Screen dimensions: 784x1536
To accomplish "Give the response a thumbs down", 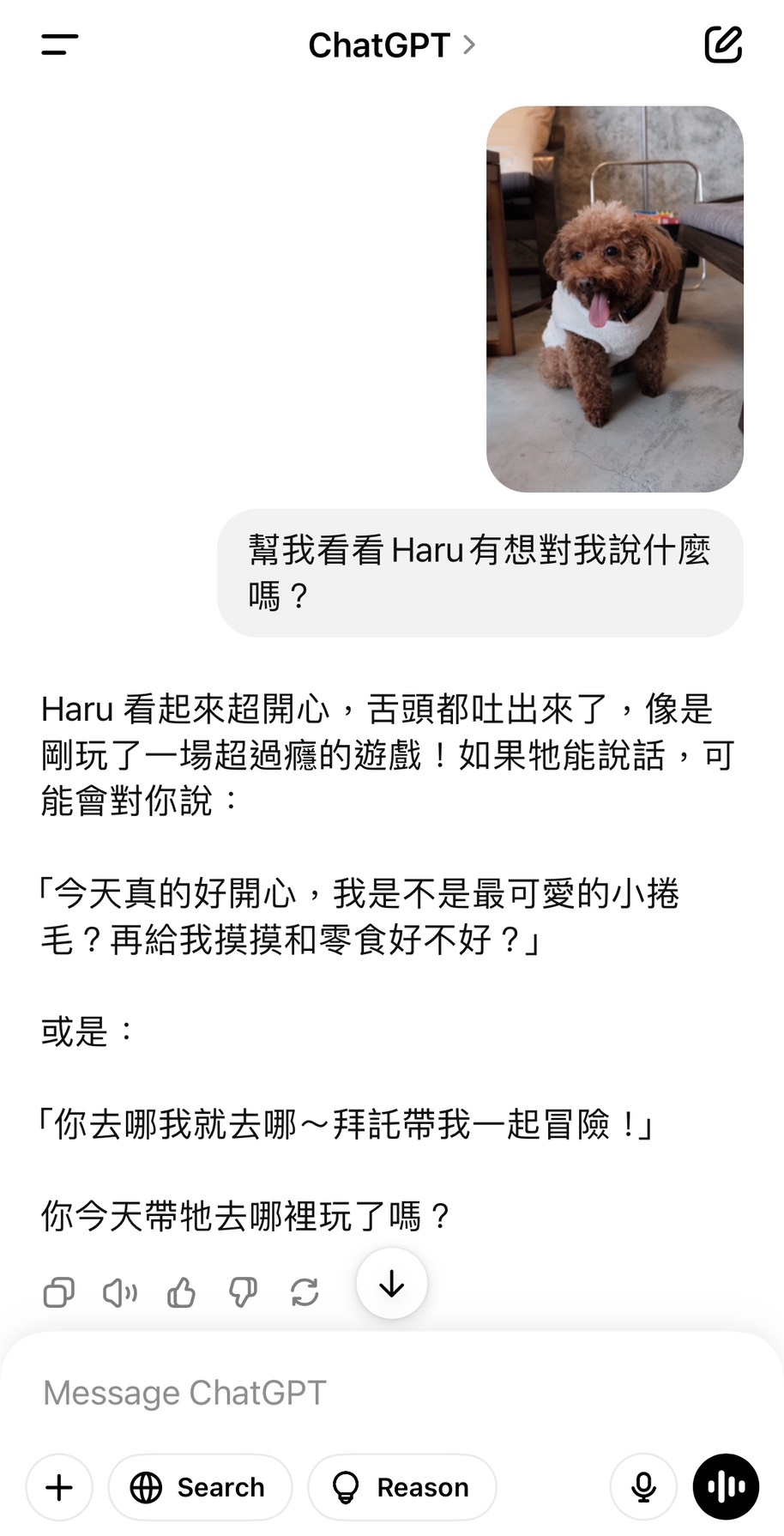I will (x=243, y=1291).
